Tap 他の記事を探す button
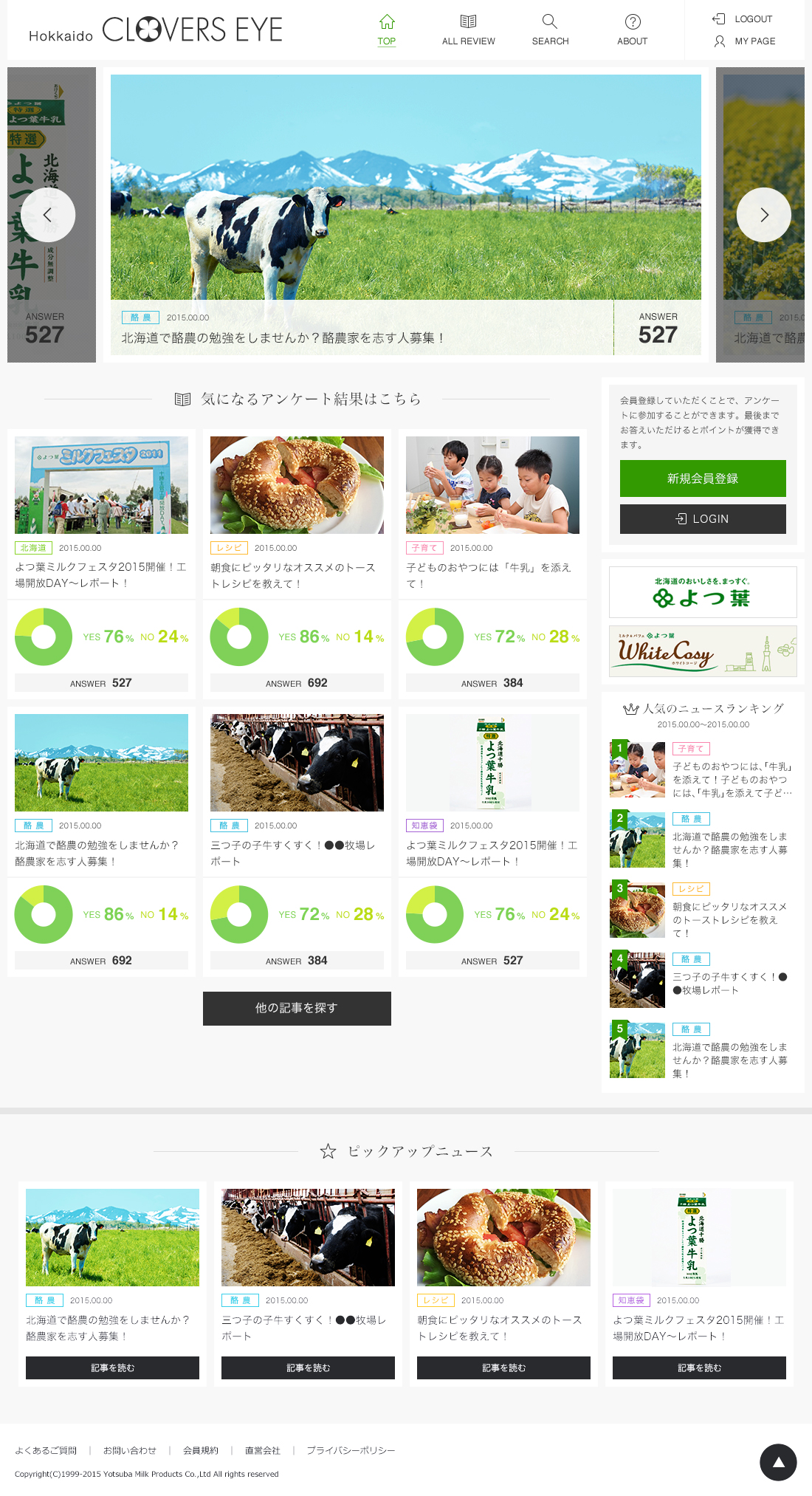The image size is (812, 1496). 297,1009
